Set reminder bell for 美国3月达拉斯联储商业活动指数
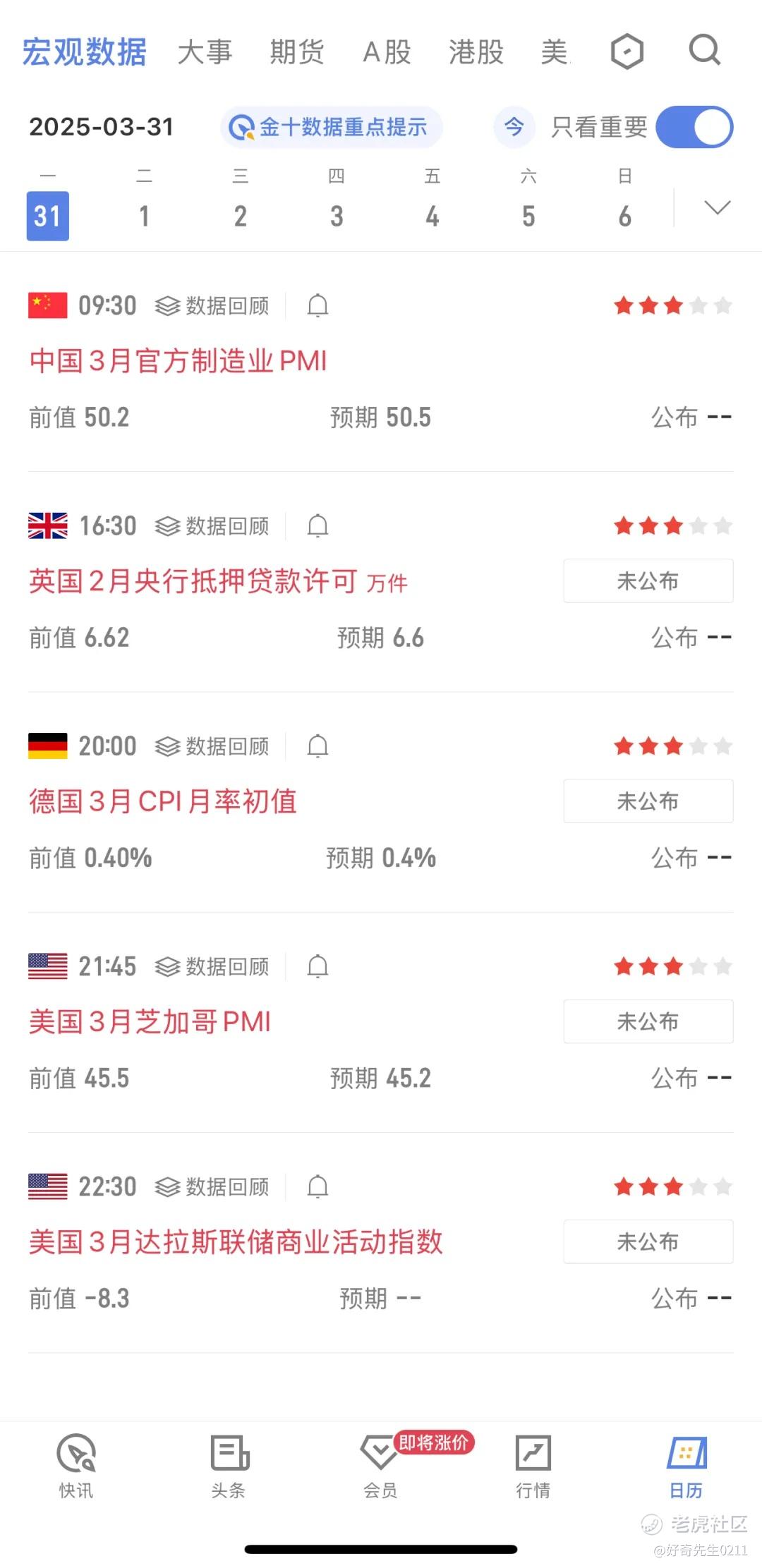Screen dimensions: 762x1568 click(317, 1187)
